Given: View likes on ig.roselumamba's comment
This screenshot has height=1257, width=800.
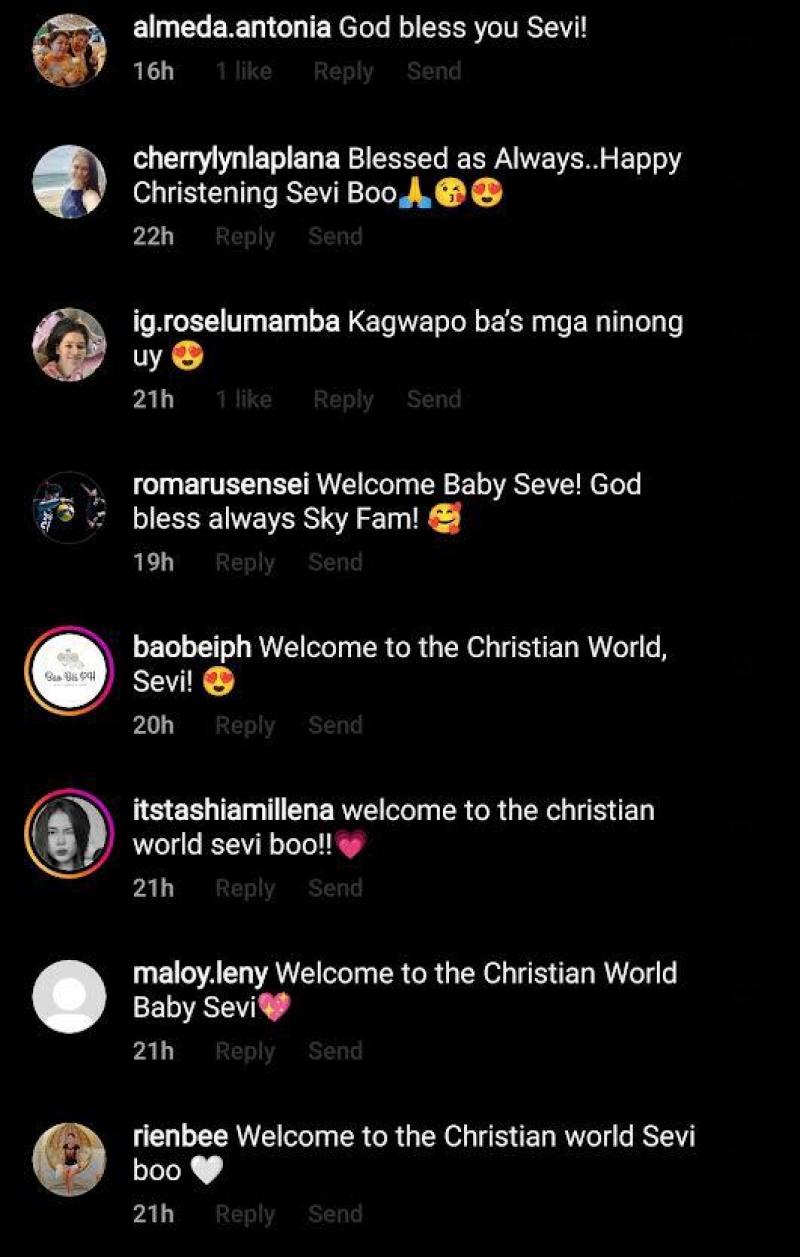Looking at the screenshot, I should (x=243, y=400).
